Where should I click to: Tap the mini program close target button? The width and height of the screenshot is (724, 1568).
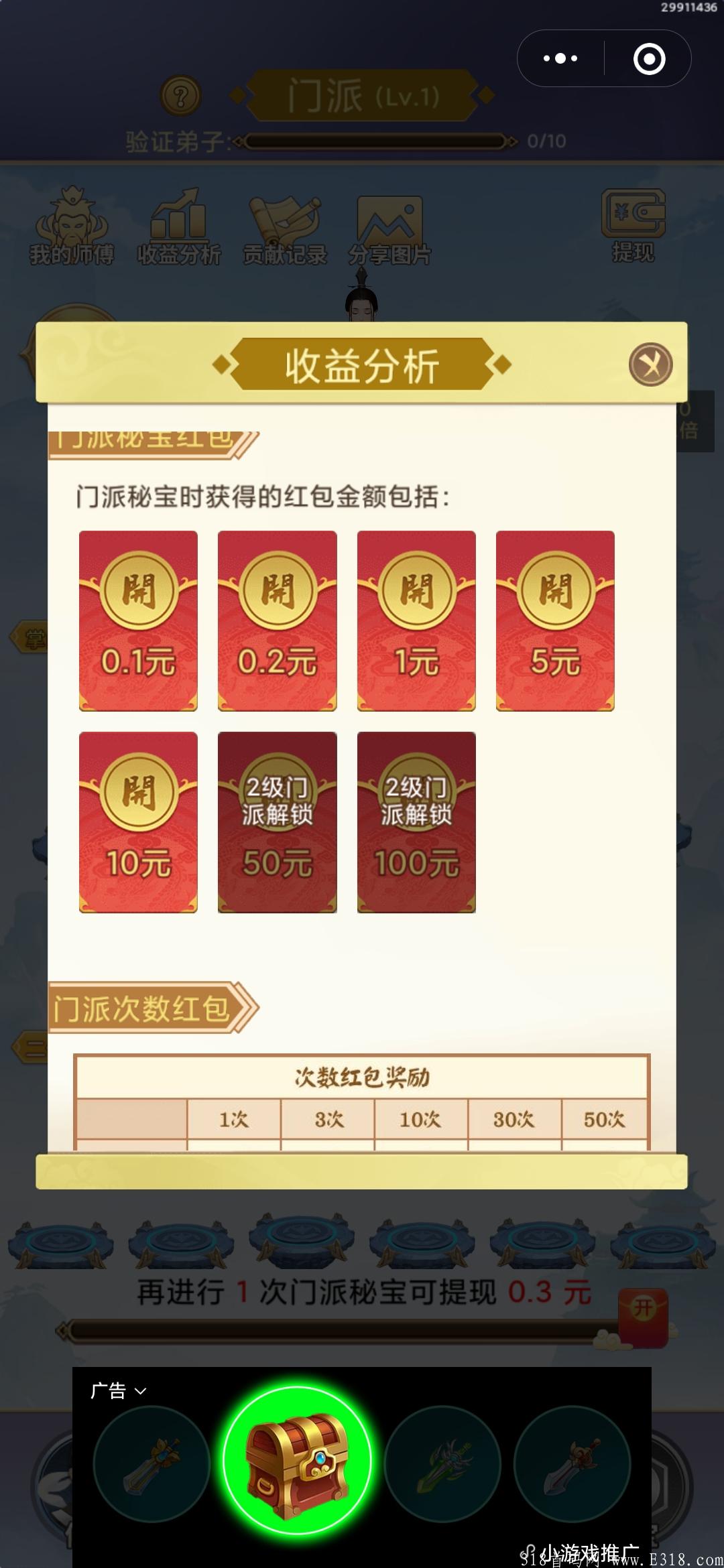coord(649,59)
